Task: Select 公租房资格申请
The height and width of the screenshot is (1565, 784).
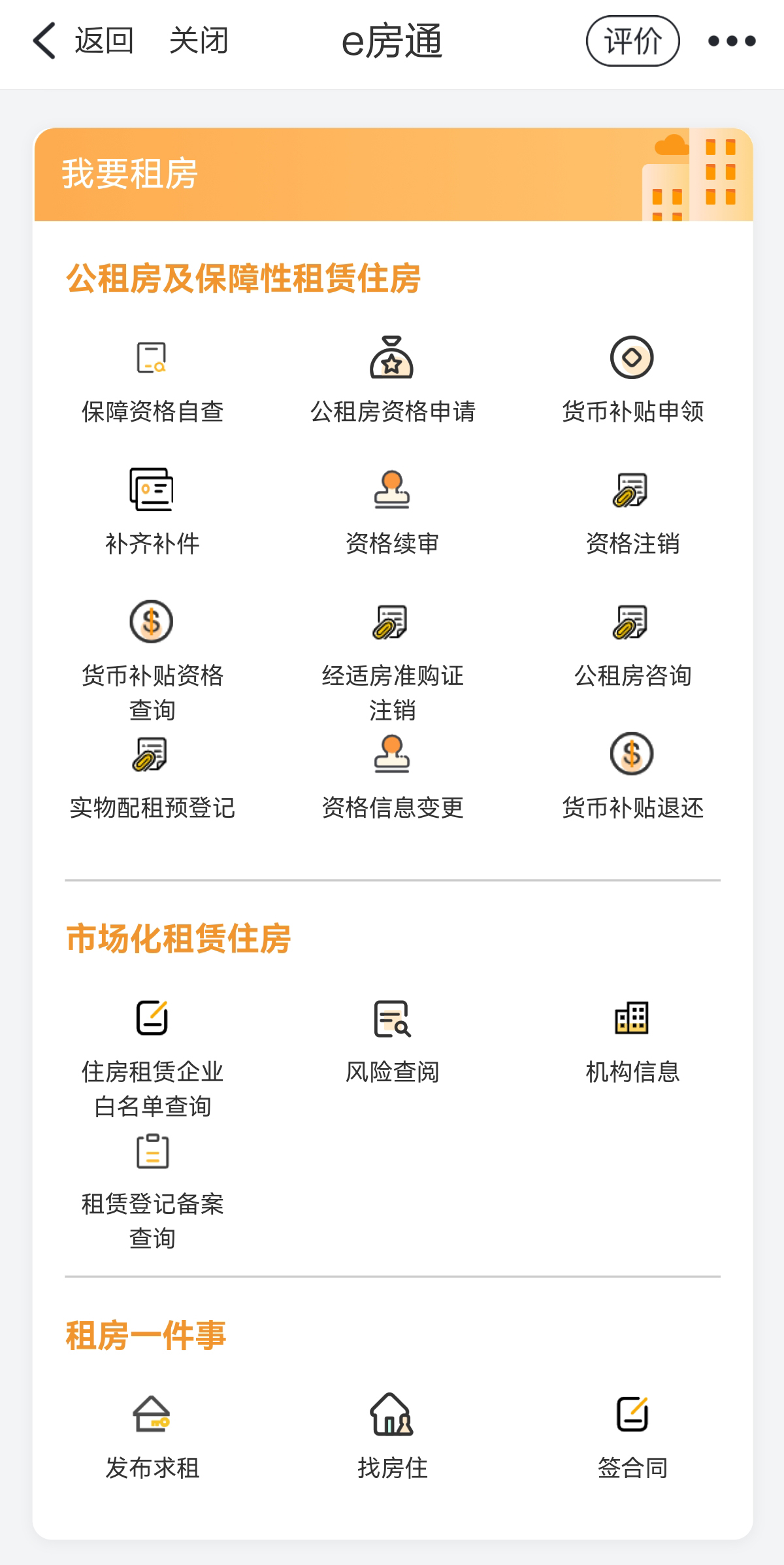Action: click(392, 380)
